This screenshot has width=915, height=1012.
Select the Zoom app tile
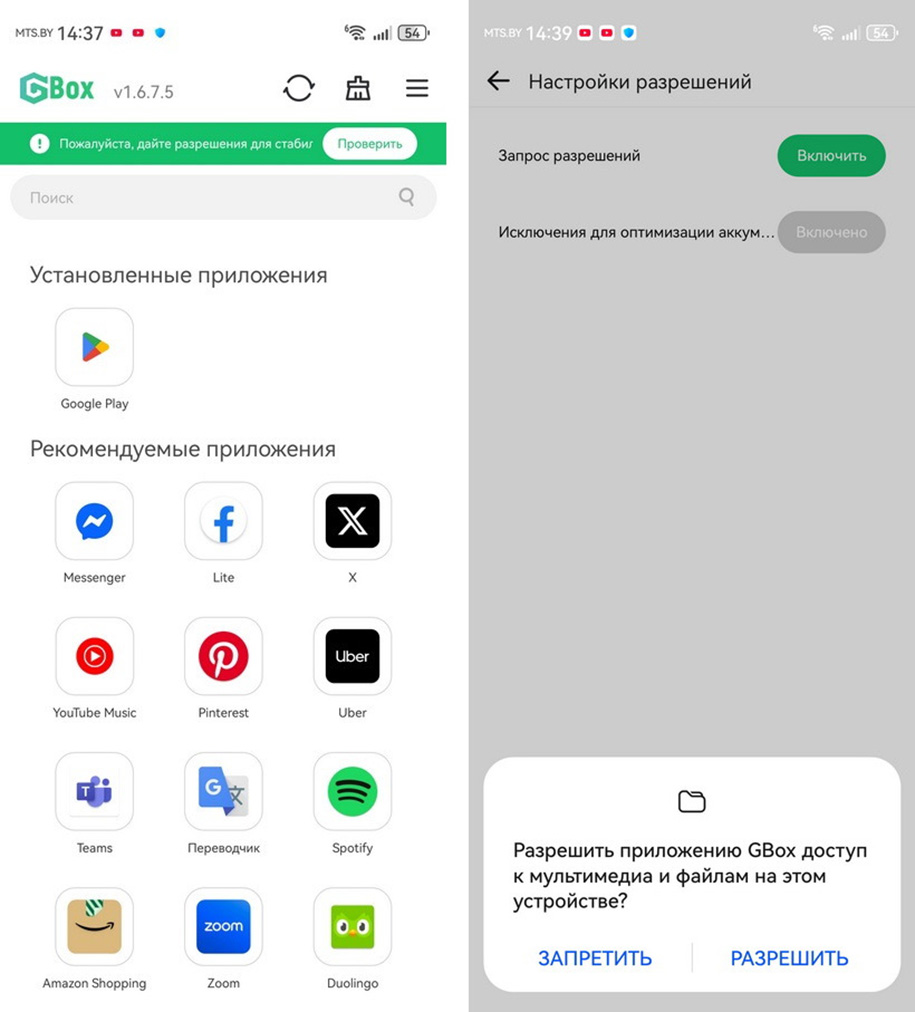(223, 926)
